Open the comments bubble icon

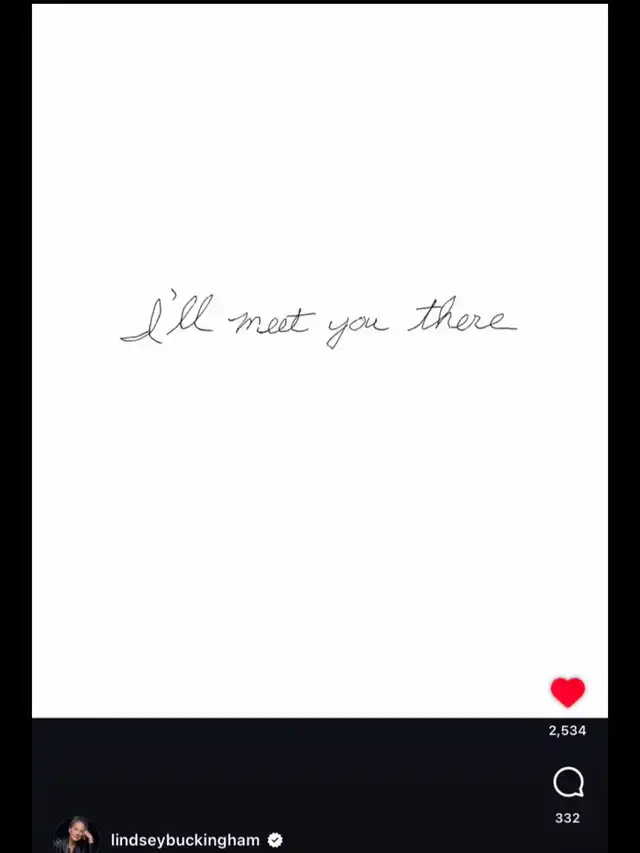coord(568,783)
